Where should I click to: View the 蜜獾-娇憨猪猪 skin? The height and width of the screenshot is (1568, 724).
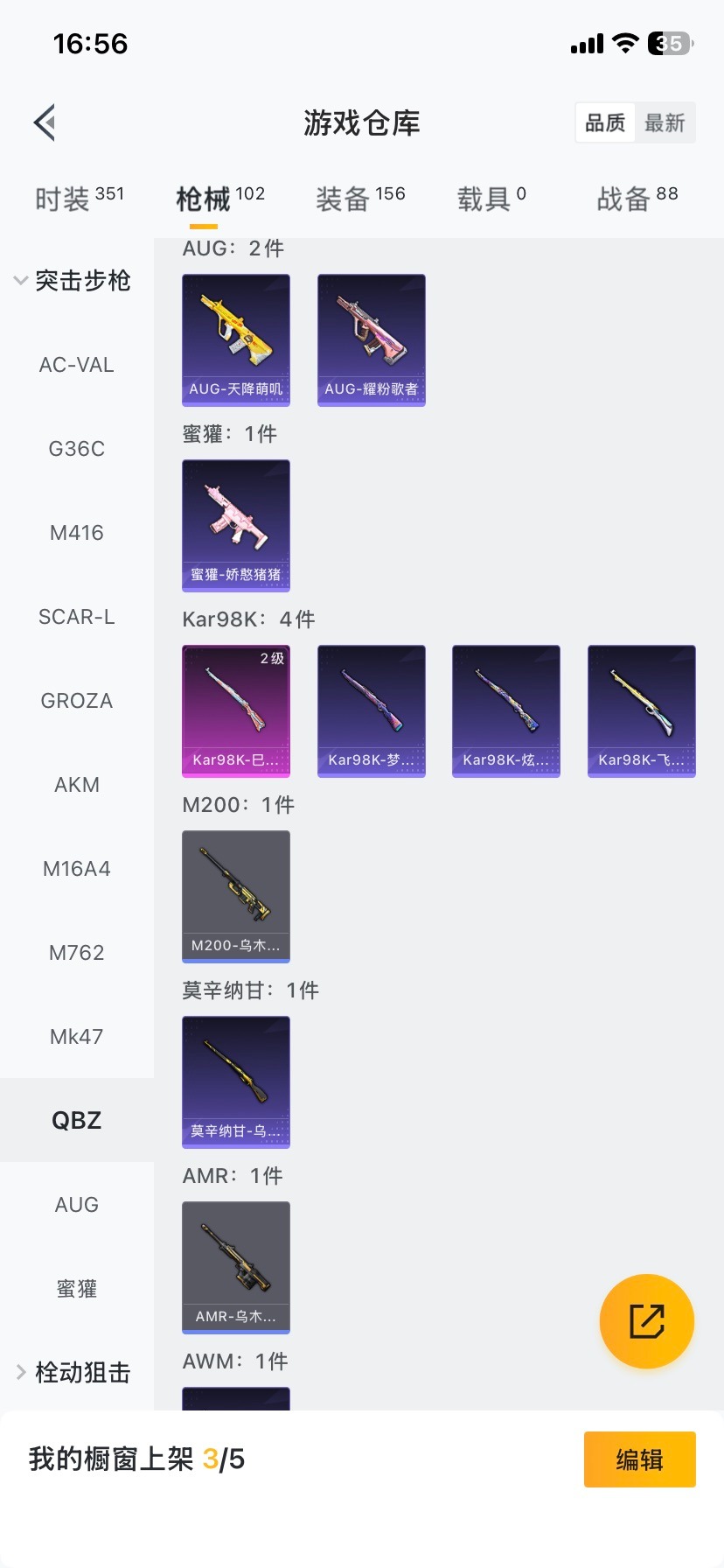236,526
